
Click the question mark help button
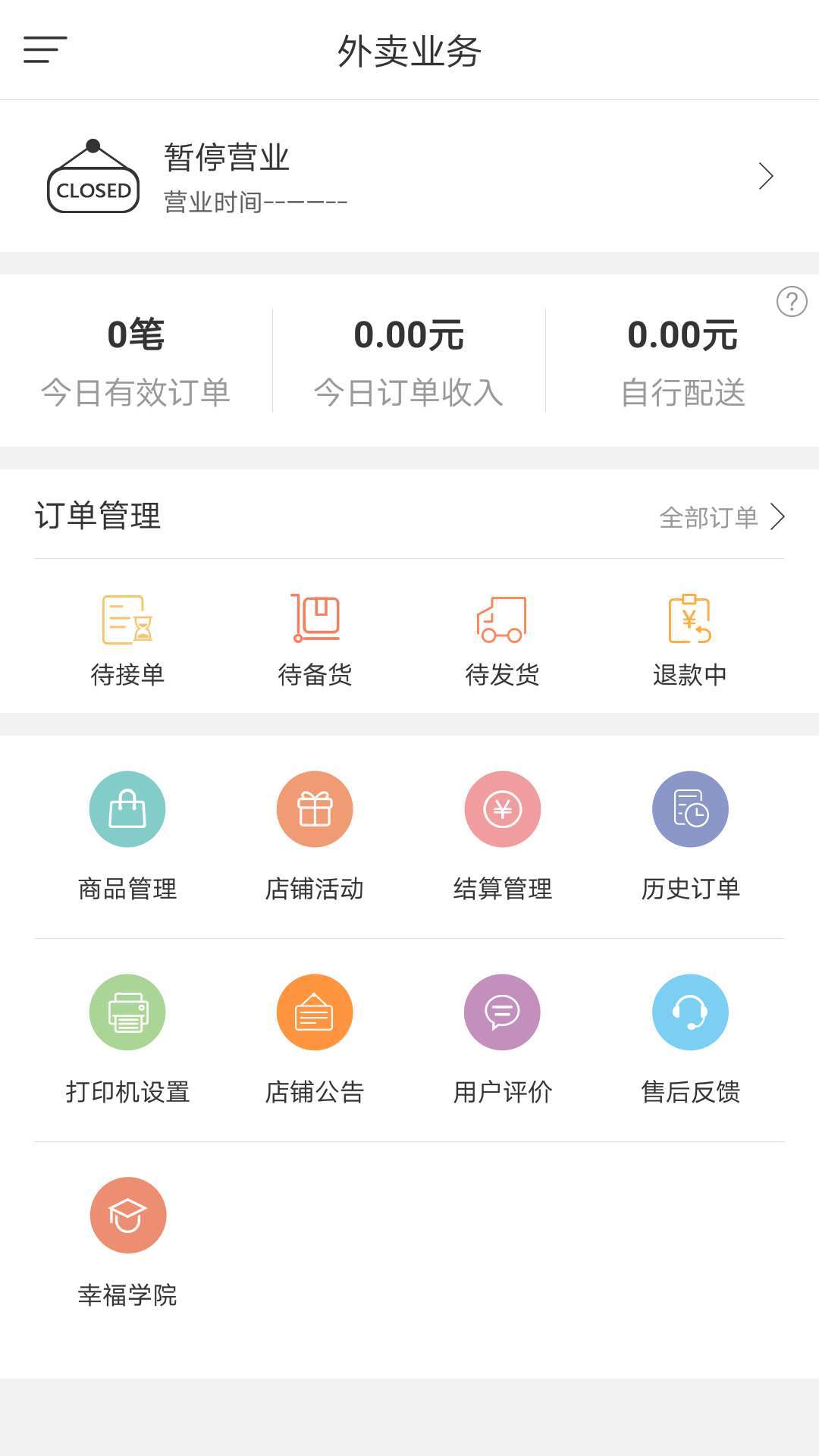pyautogui.click(x=791, y=301)
